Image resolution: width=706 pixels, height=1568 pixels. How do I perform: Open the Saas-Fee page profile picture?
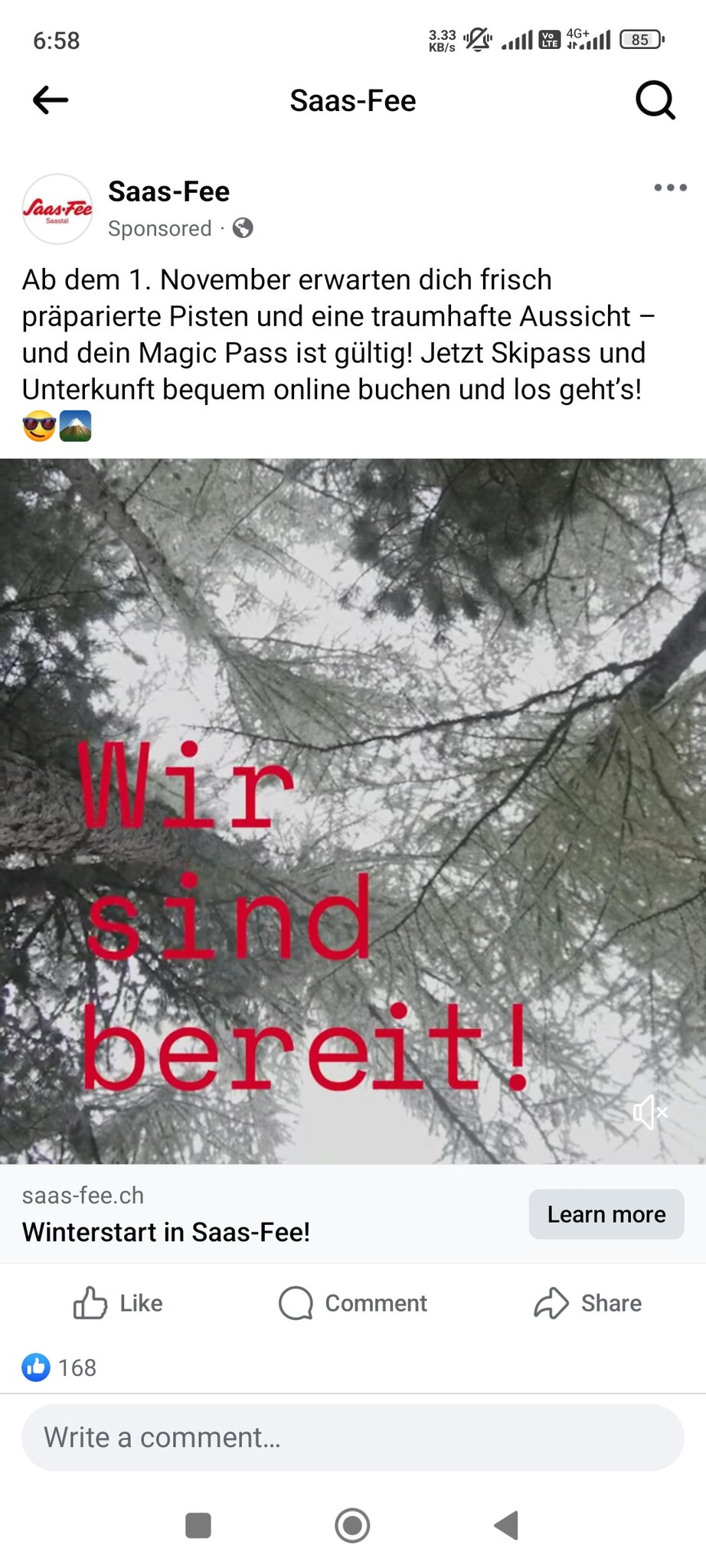tap(57, 209)
